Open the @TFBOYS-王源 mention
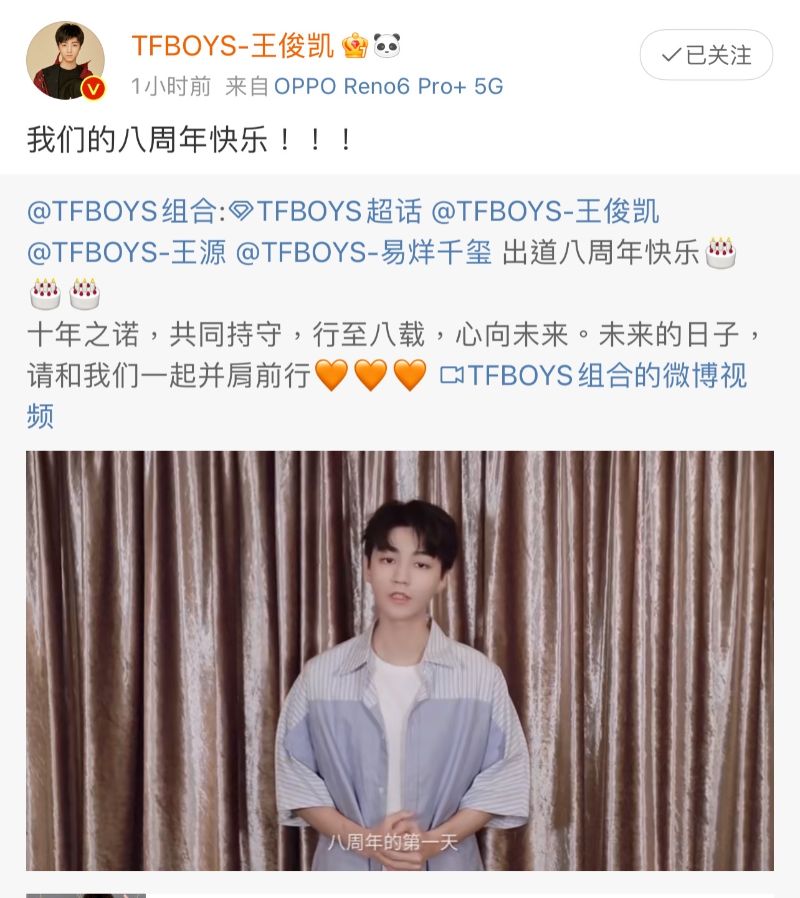The width and height of the screenshot is (800, 898). [x=126, y=253]
